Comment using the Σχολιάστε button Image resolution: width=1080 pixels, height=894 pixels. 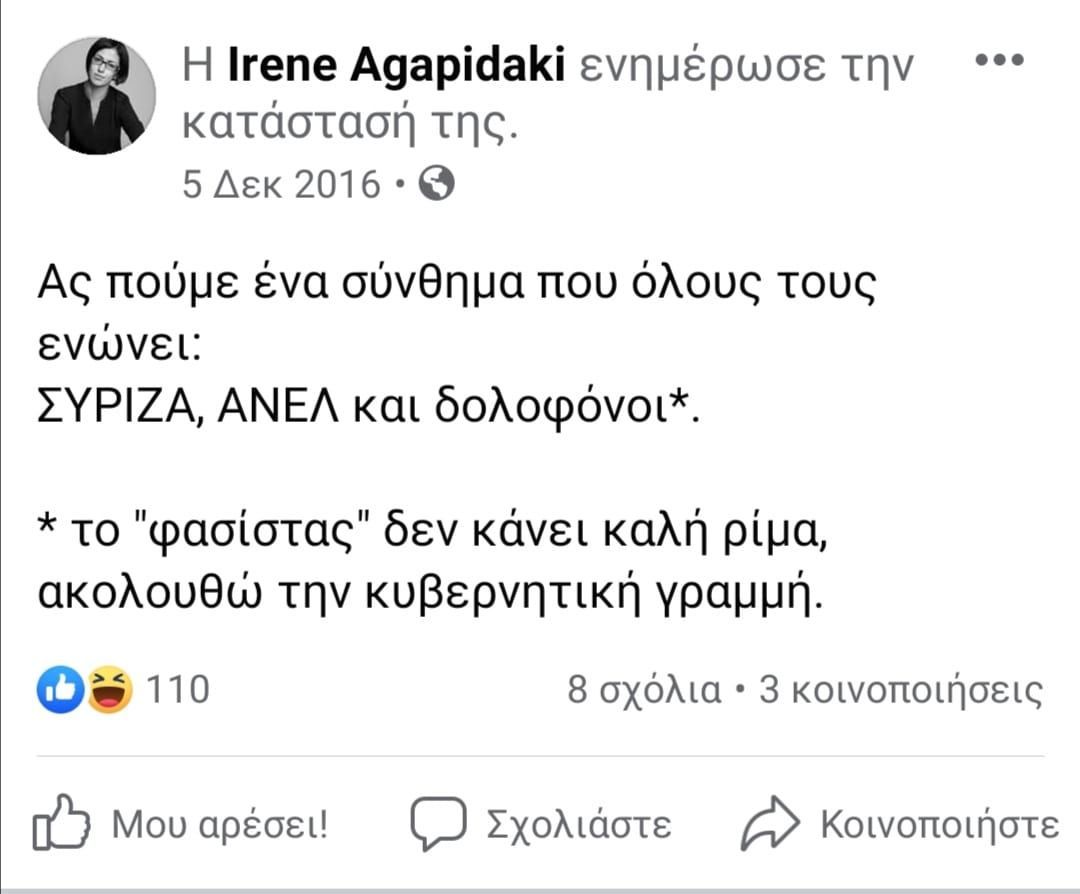pyautogui.click(x=542, y=824)
